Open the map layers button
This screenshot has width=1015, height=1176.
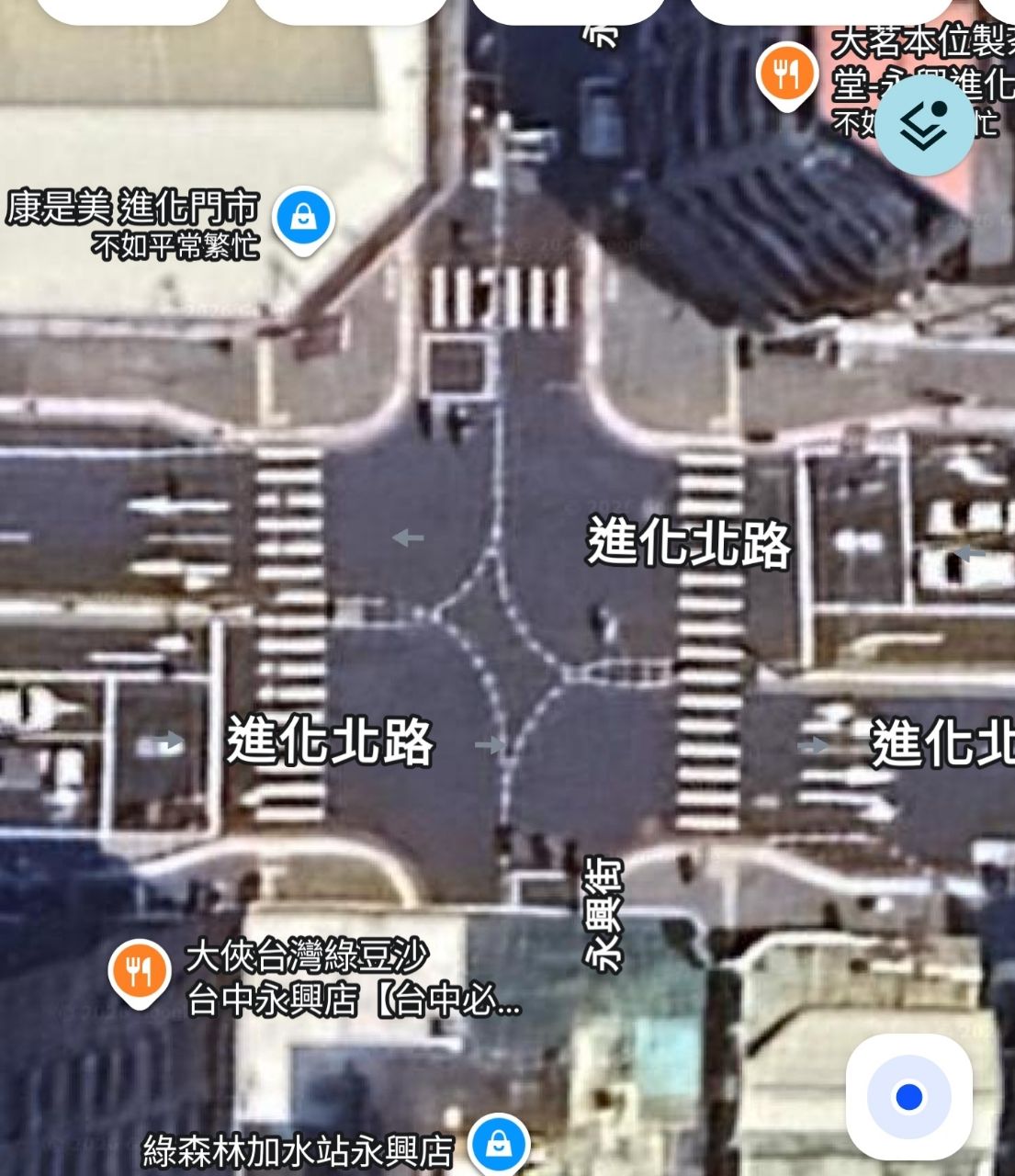click(923, 125)
